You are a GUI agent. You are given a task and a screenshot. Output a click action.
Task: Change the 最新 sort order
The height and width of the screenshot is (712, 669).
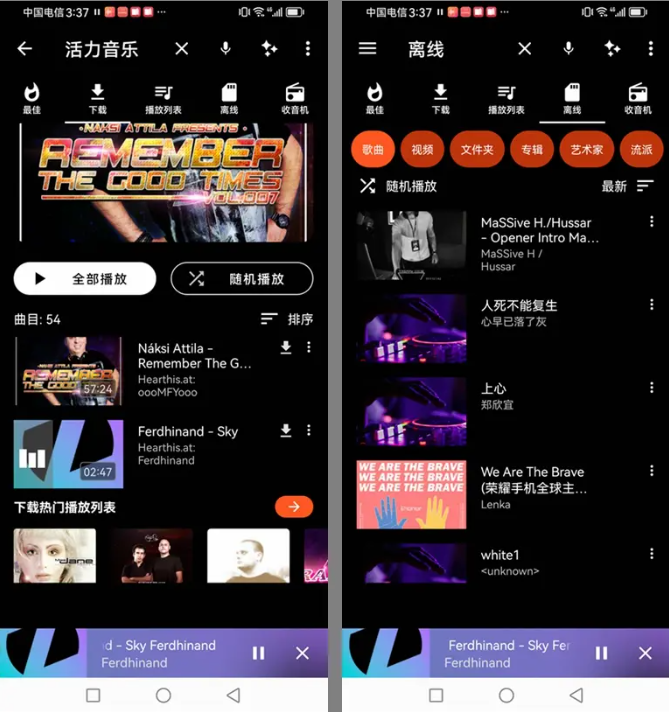[x=627, y=186]
